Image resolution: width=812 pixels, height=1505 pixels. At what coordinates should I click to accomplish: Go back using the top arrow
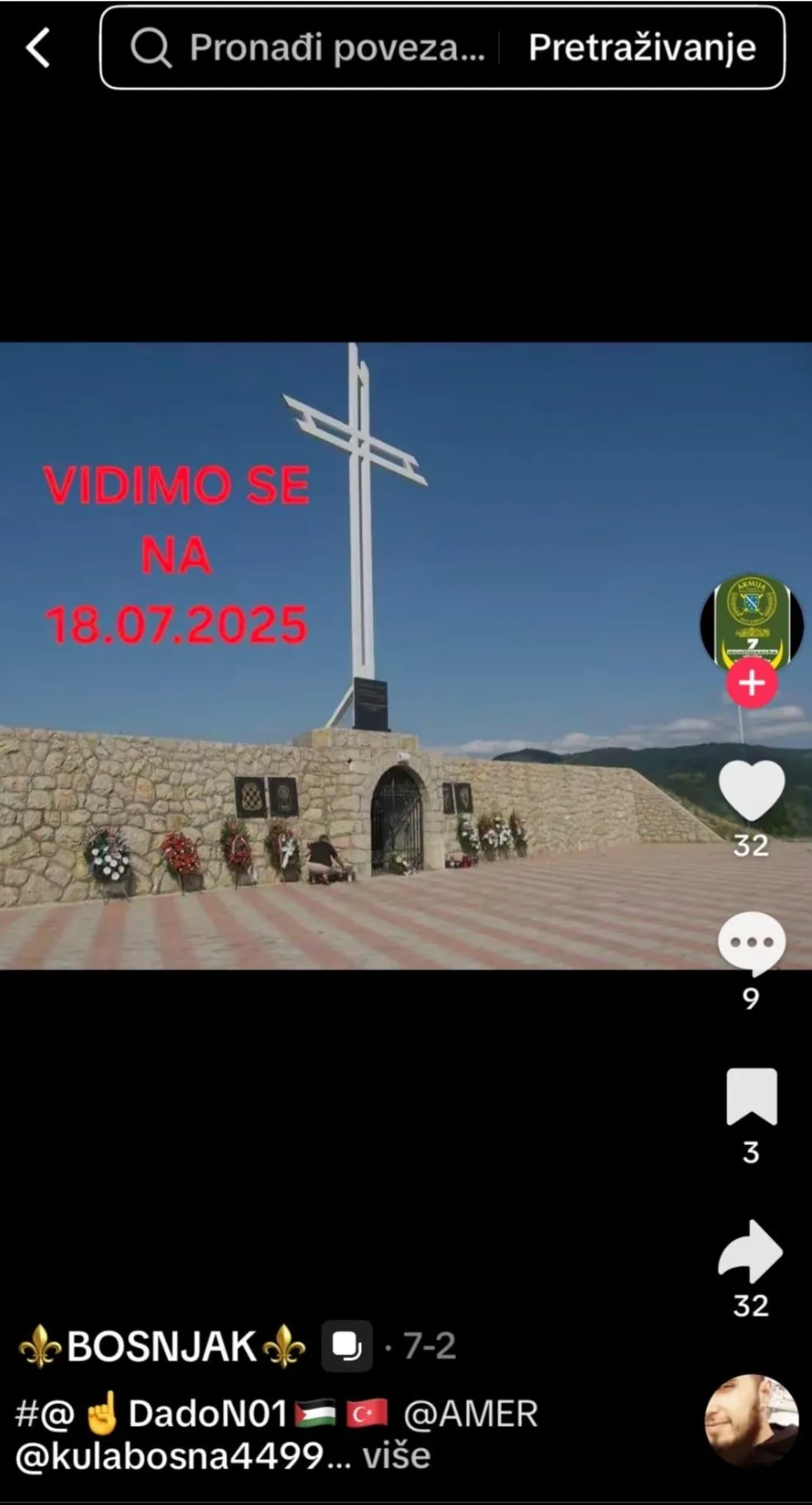[38, 48]
